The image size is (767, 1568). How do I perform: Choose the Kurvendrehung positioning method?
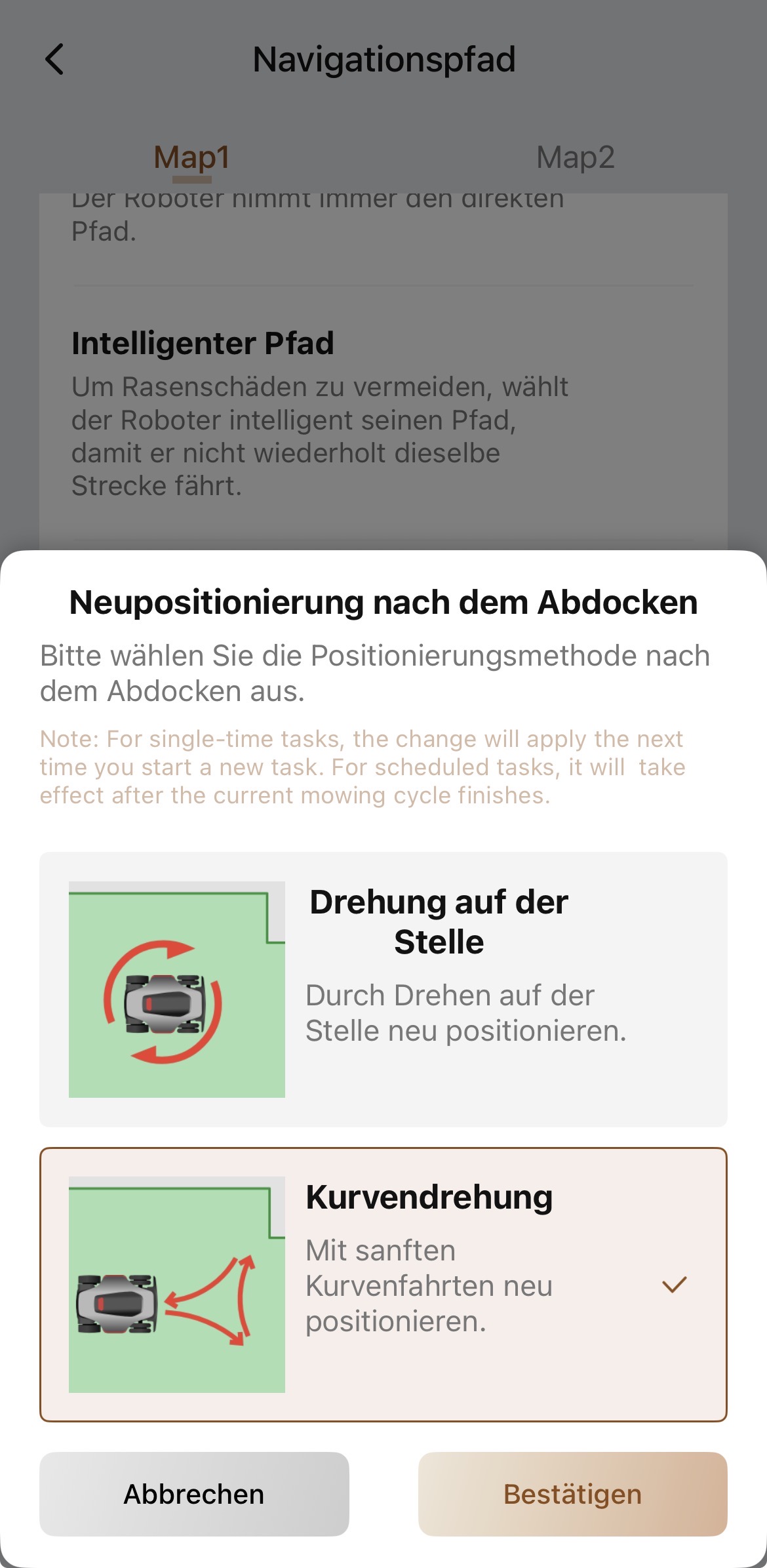(383, 1284)
